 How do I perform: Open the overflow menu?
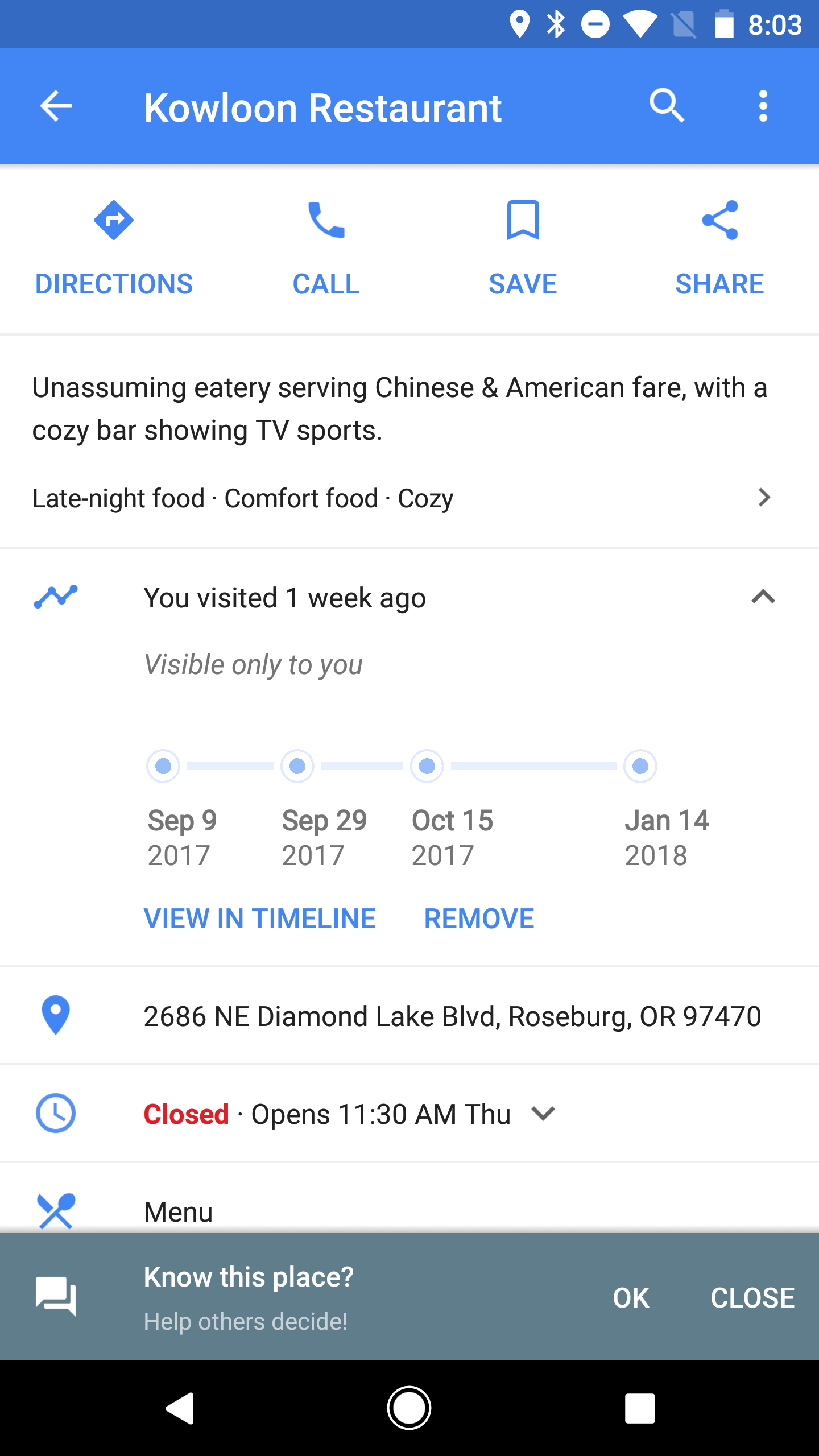(763, 106)
